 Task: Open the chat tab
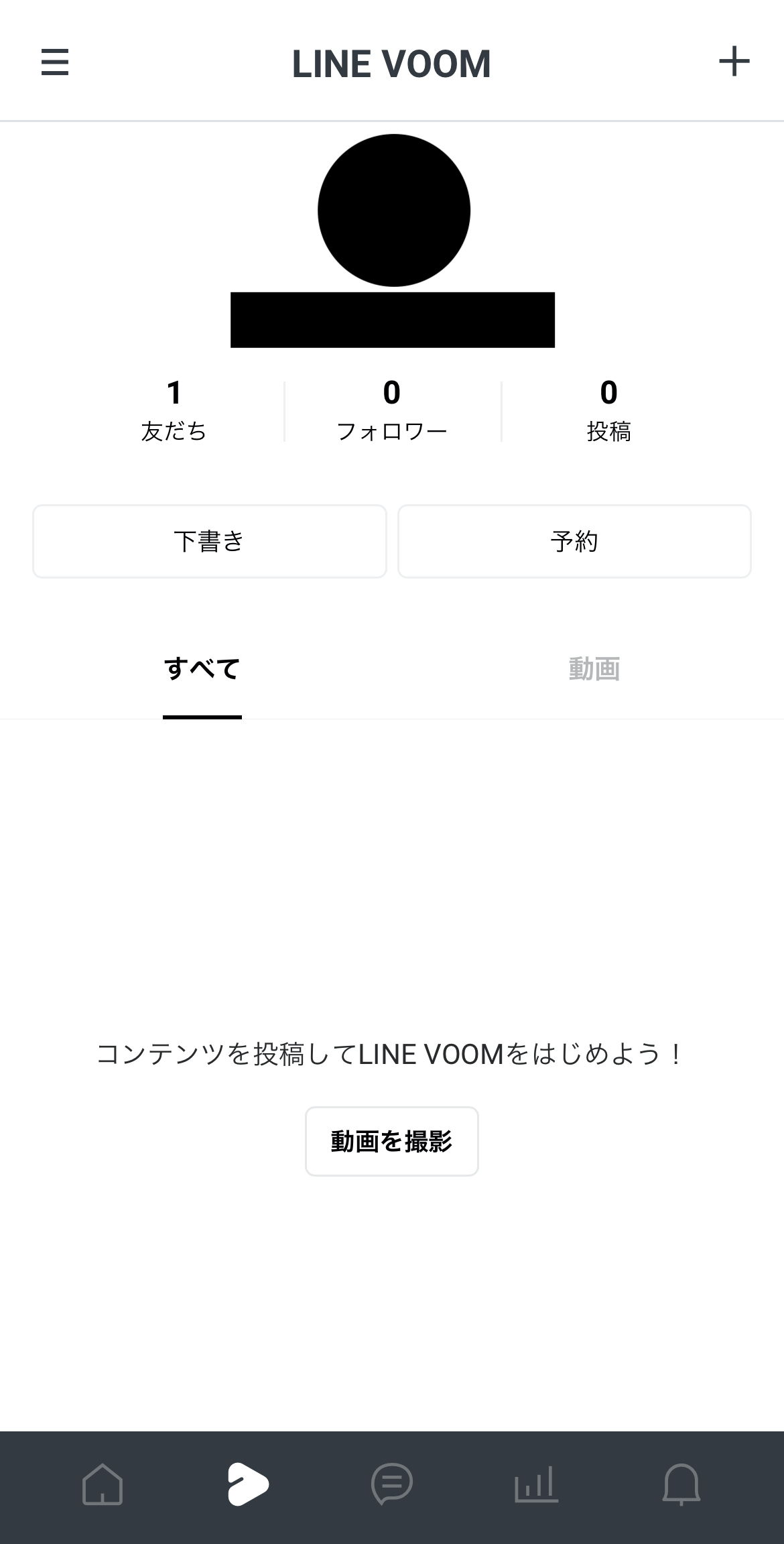click(391, 1484)
